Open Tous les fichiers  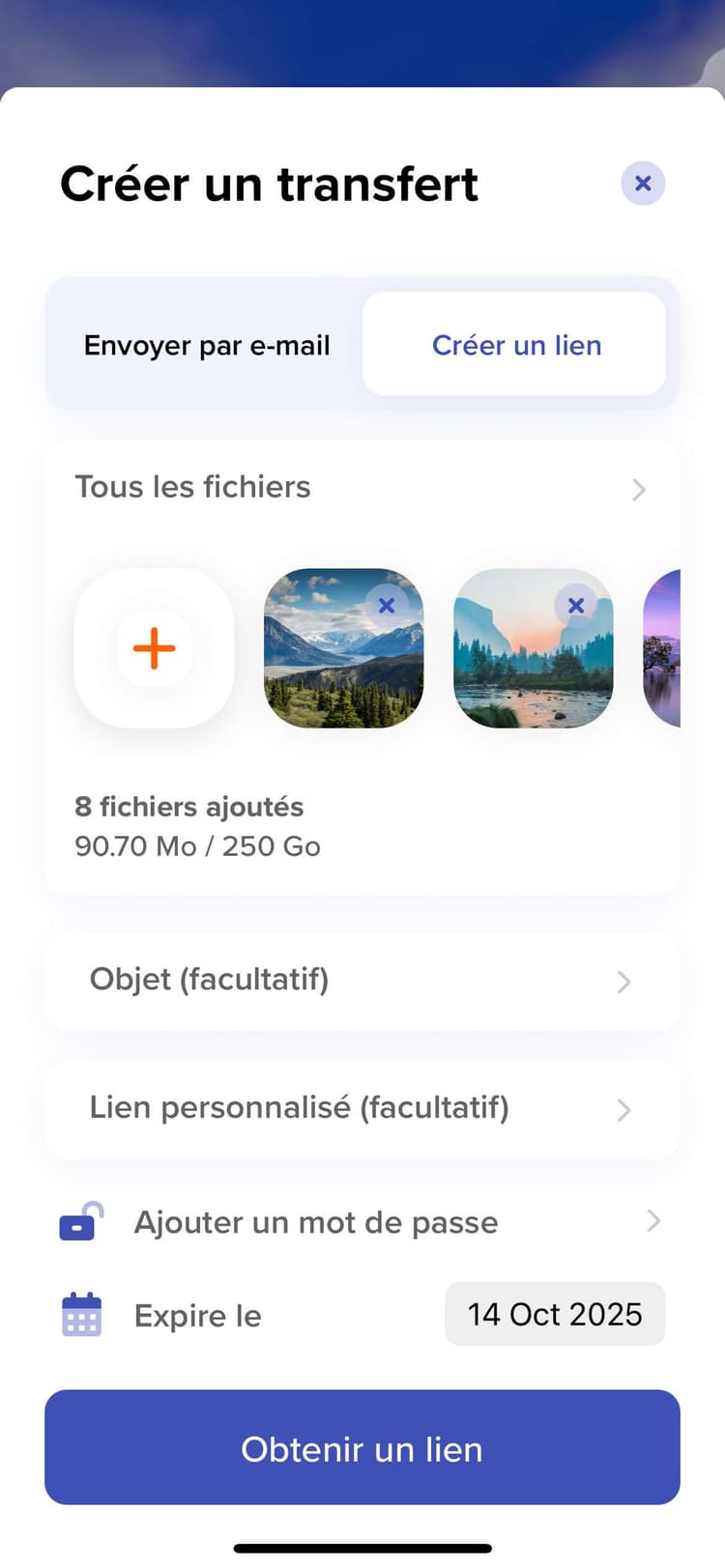(192, 487)
